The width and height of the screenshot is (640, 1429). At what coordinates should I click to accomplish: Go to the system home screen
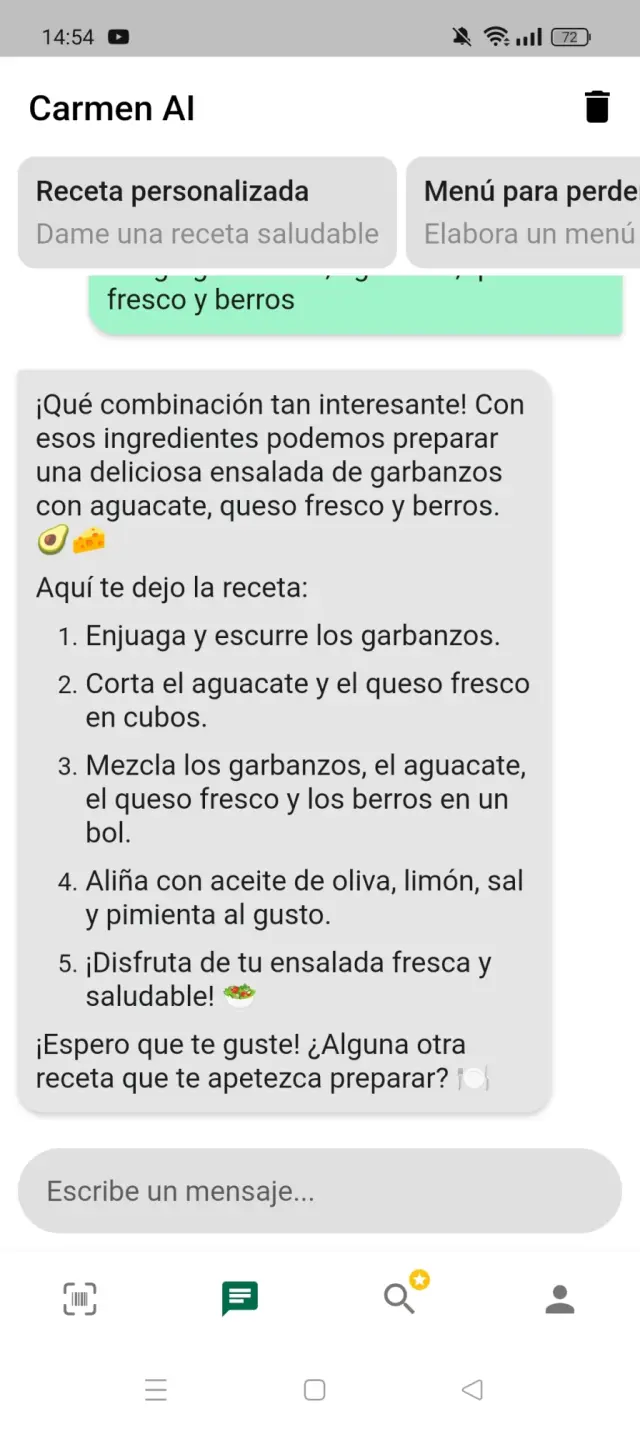point(314,1389)
